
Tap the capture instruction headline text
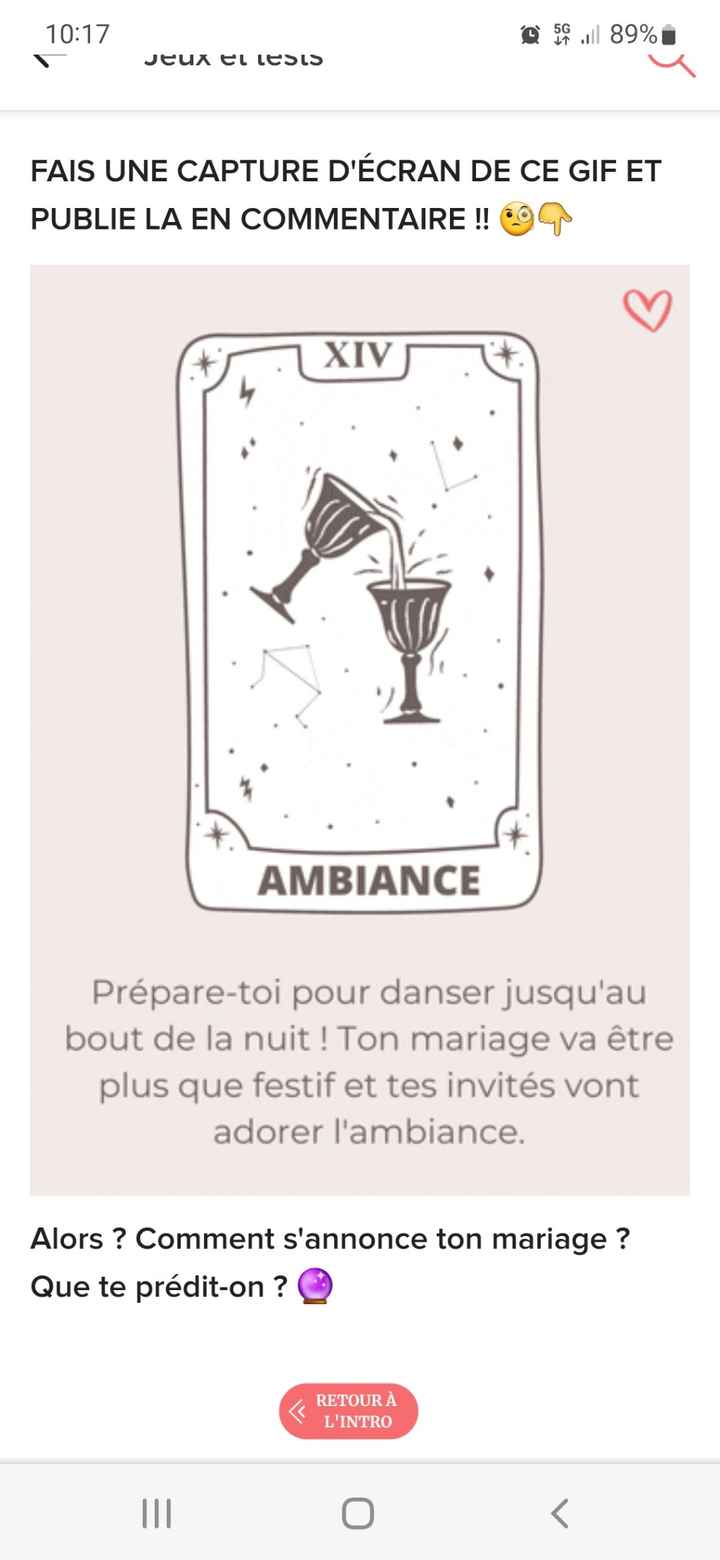345,194
